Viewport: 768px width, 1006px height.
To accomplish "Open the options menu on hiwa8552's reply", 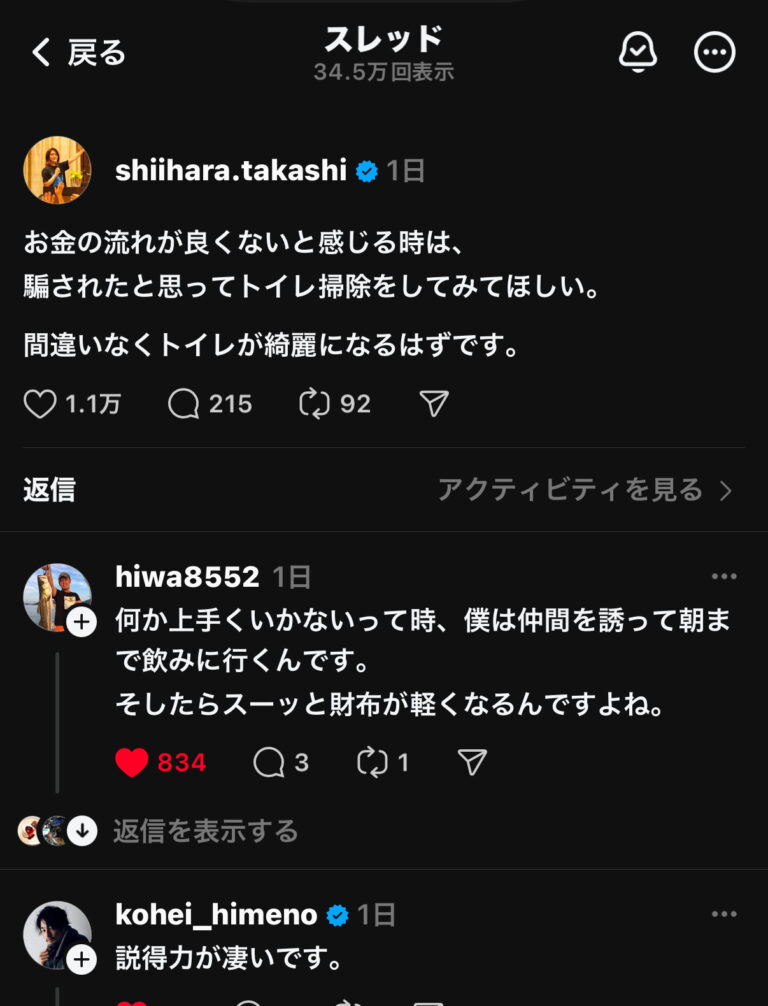I will pos(724,577).
